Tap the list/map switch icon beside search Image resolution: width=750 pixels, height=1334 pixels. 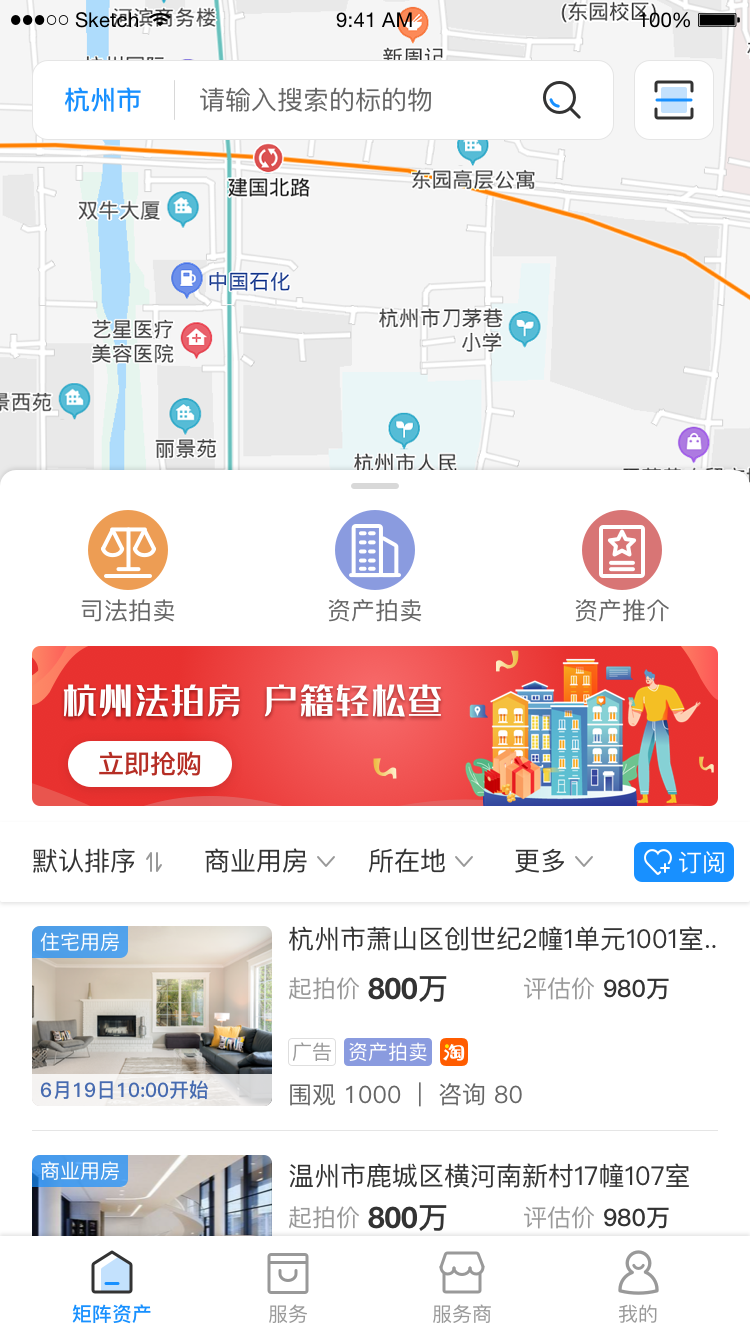tap(673, 100)
